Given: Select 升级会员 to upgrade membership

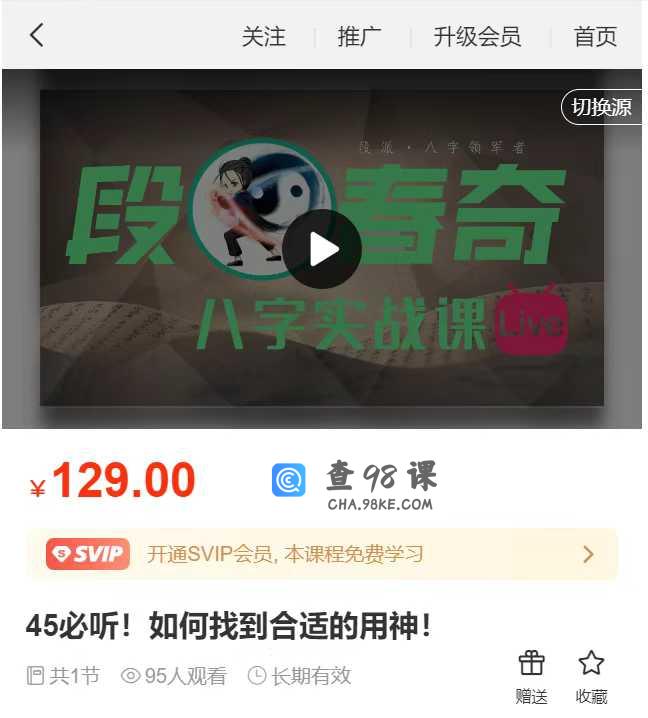Looking at the screenshot, I should click(x=477, y=37).
